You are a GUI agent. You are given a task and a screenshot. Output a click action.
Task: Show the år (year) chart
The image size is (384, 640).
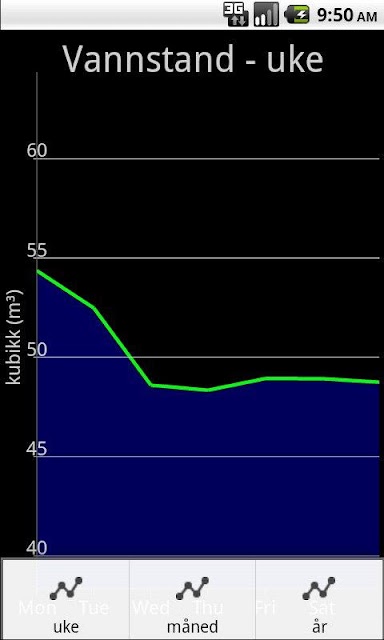click(x=319, y=599)
